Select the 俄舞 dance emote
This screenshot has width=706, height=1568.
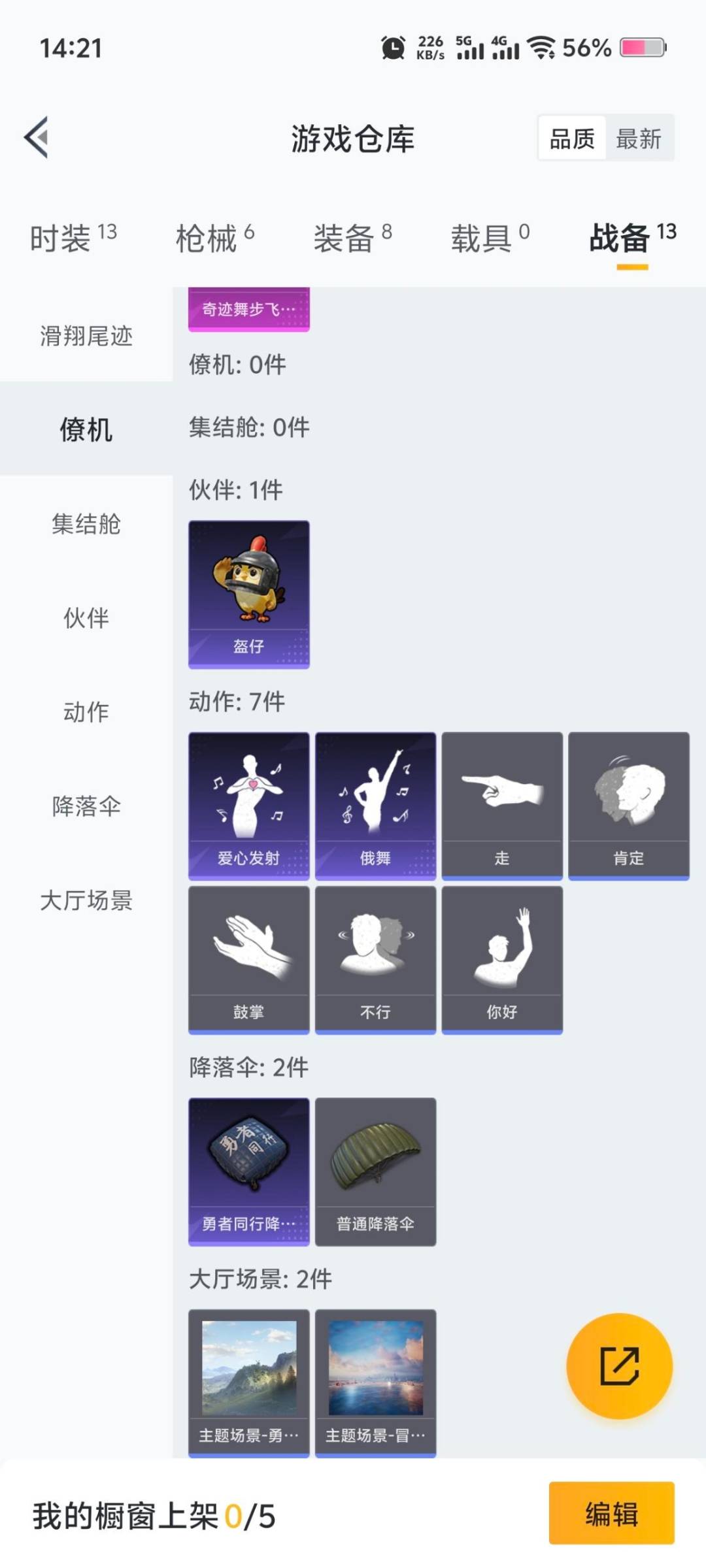375,804
